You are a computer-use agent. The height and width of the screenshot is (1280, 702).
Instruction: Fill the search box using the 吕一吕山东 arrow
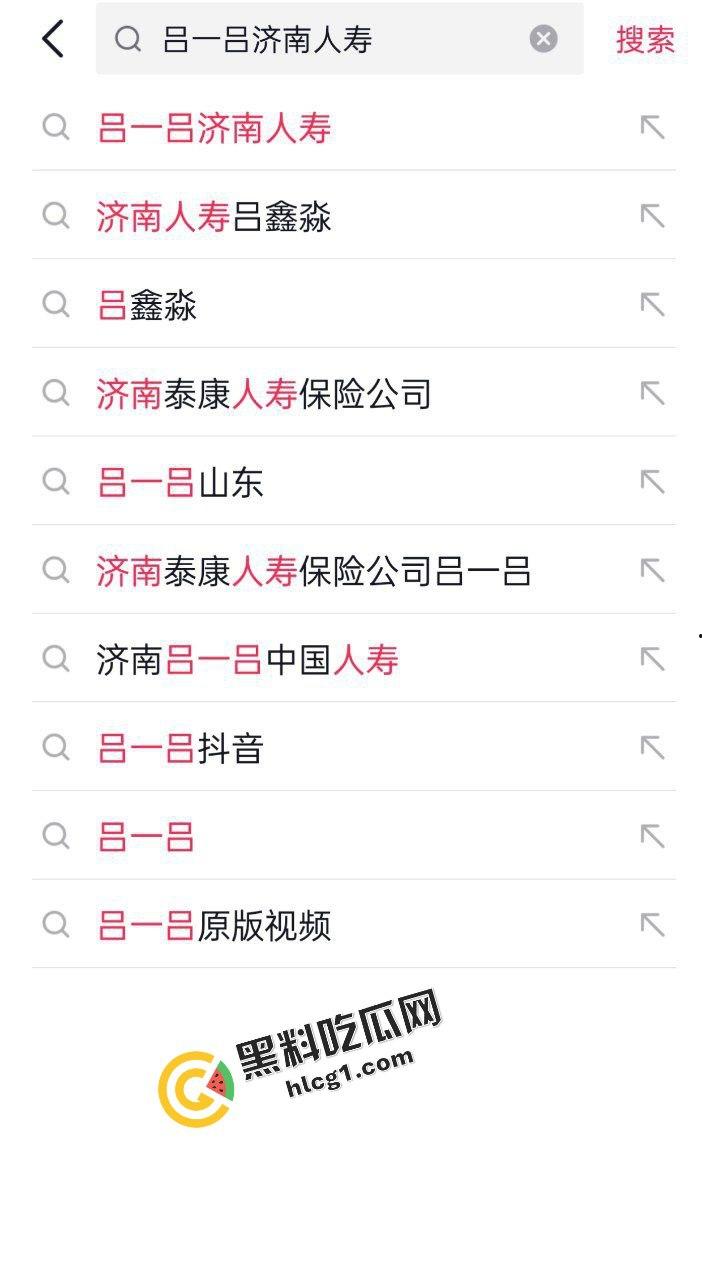point(652,483)
